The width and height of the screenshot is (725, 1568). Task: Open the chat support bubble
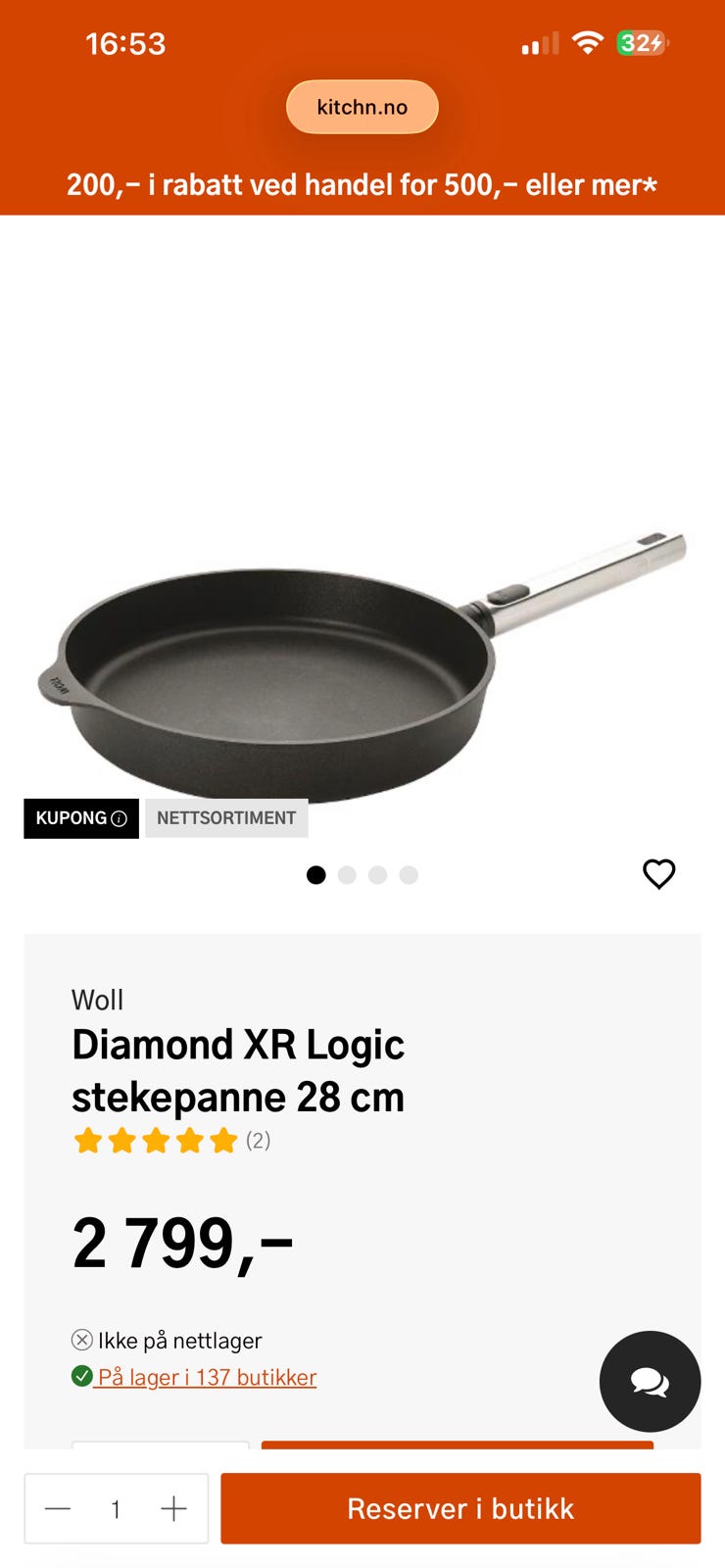point(650,1381)
